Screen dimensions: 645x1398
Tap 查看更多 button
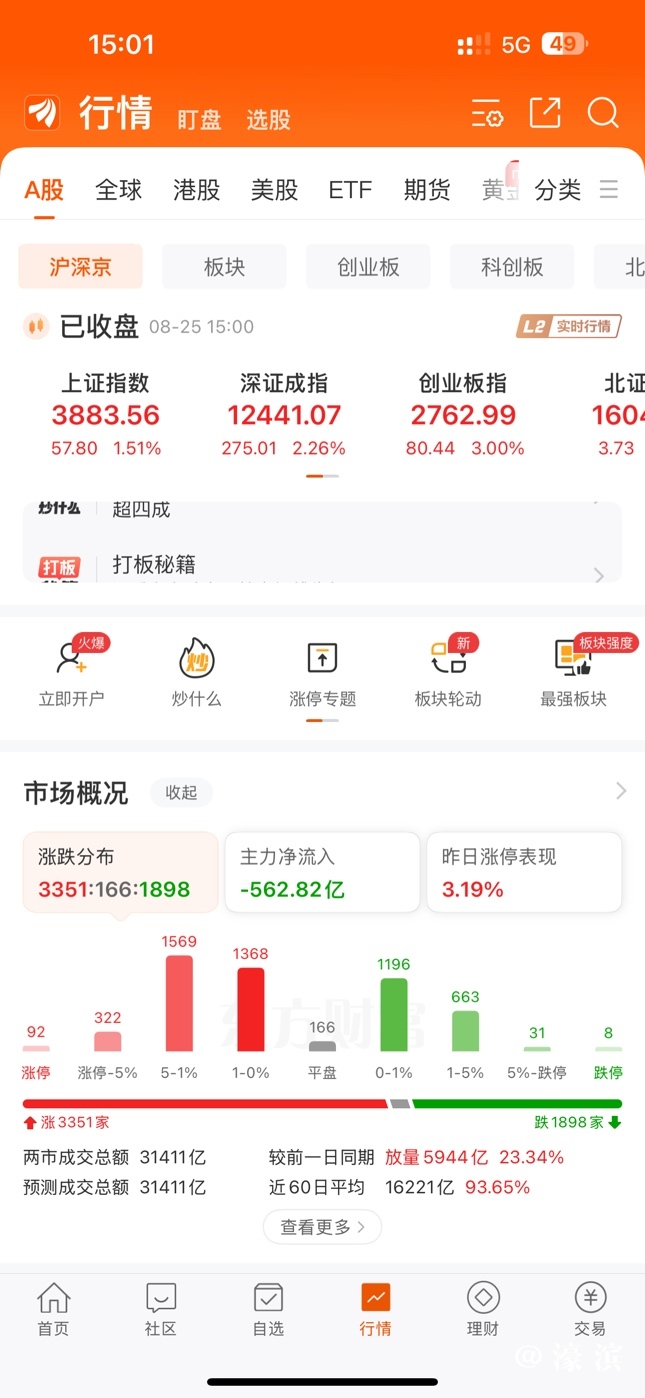[x=322, y=1226]
